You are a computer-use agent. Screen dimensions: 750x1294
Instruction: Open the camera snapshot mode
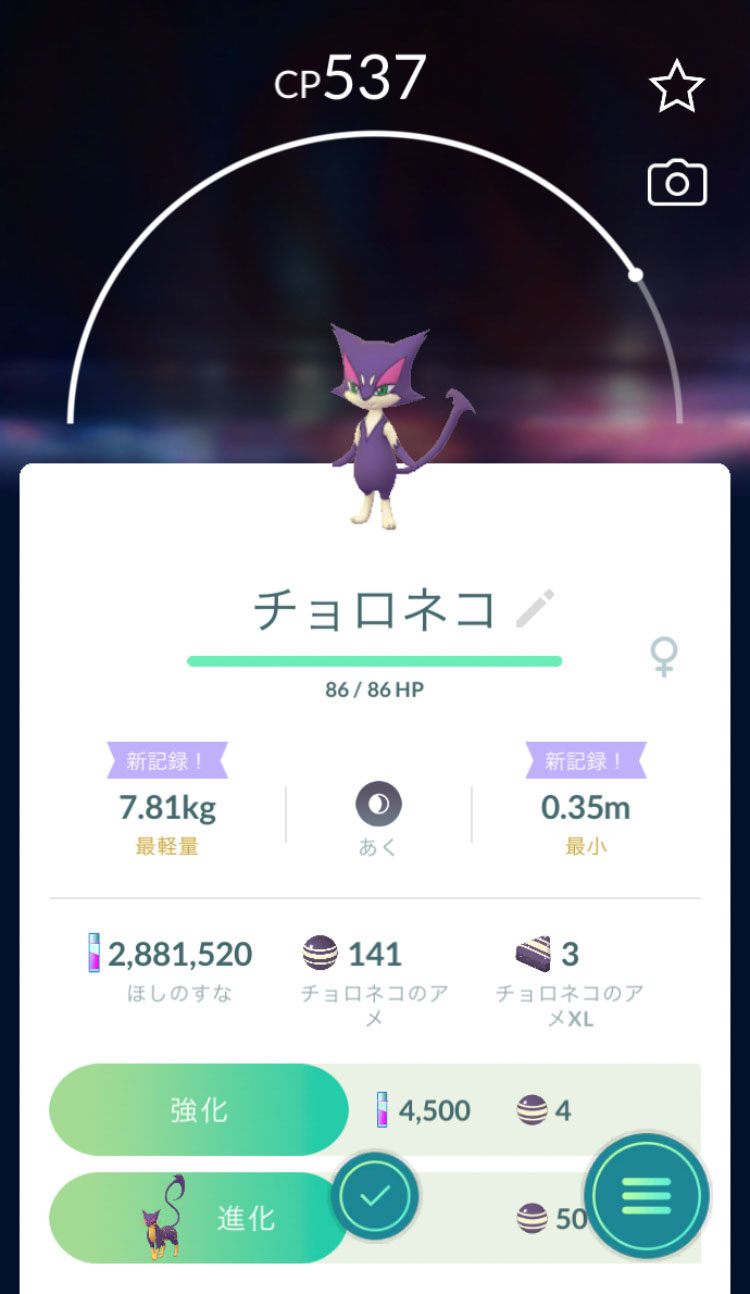point(677,184)
